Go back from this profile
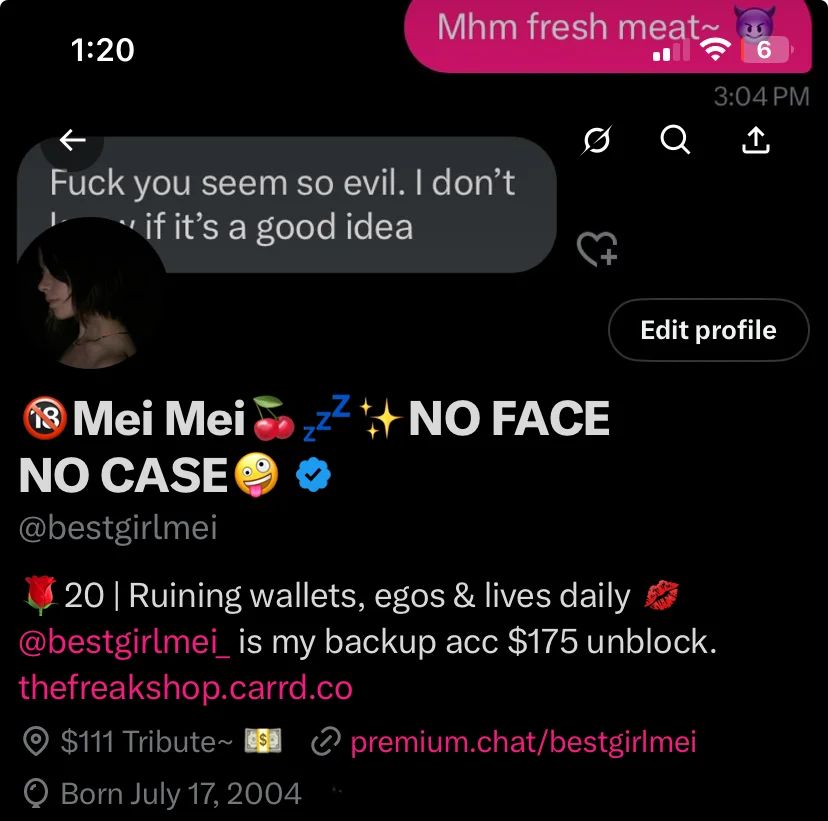828x821 pixels. pyautogui.click(x=73, y=141)
